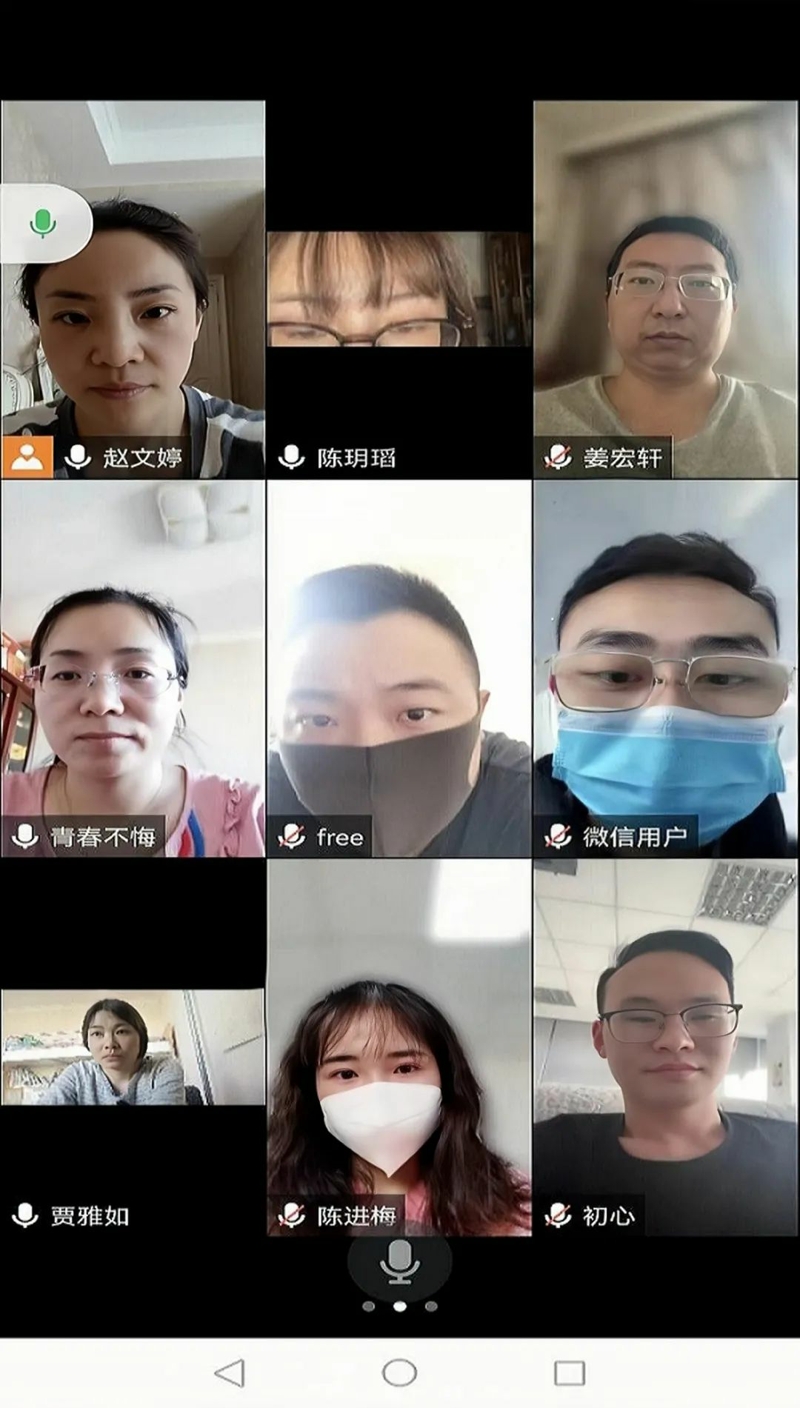
Task: Tap the page indicator dots
Action: [x=399, y=1306]
